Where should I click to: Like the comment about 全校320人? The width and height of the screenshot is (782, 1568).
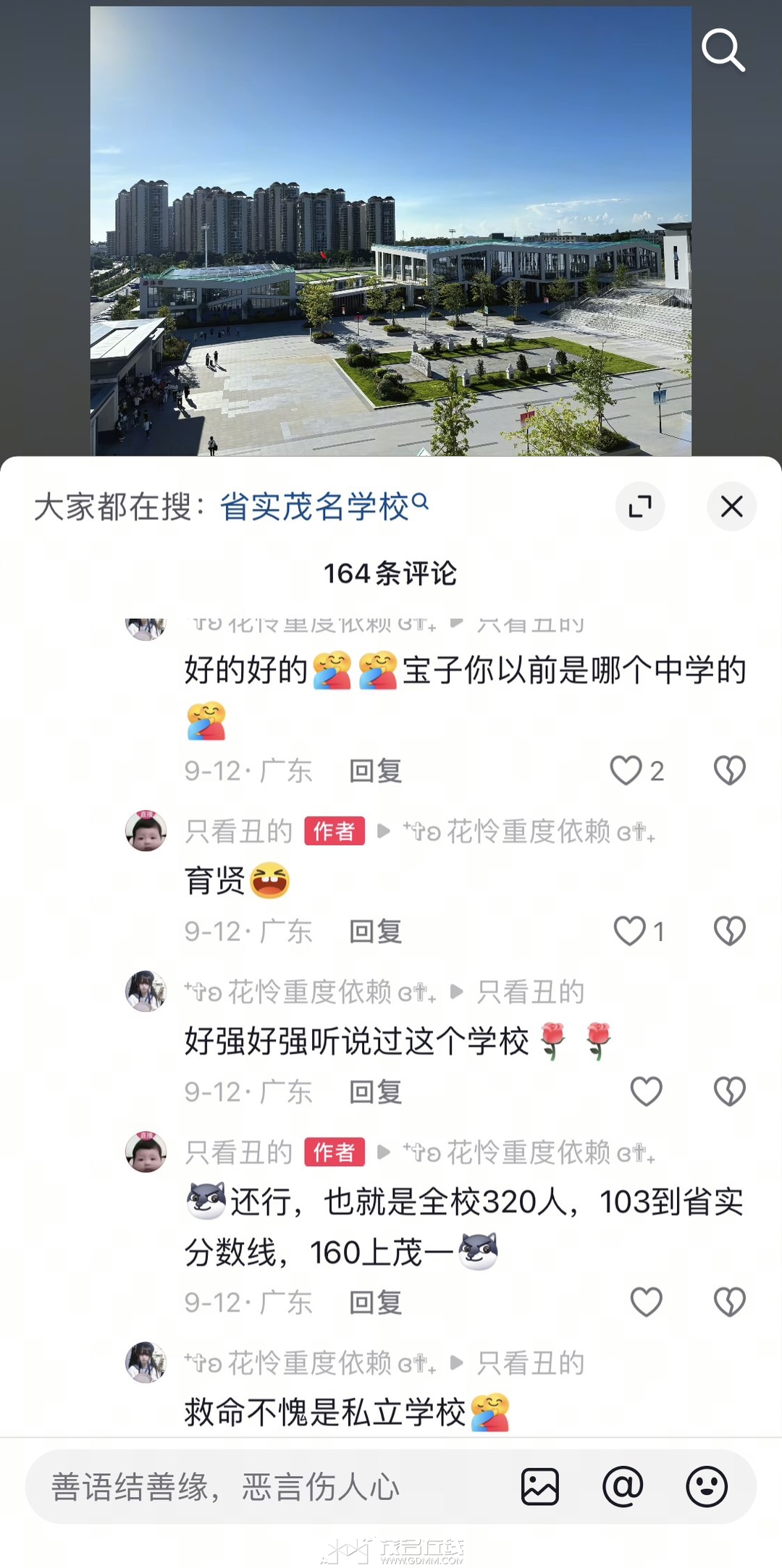pyautogui.click(x=646, y=1302)
